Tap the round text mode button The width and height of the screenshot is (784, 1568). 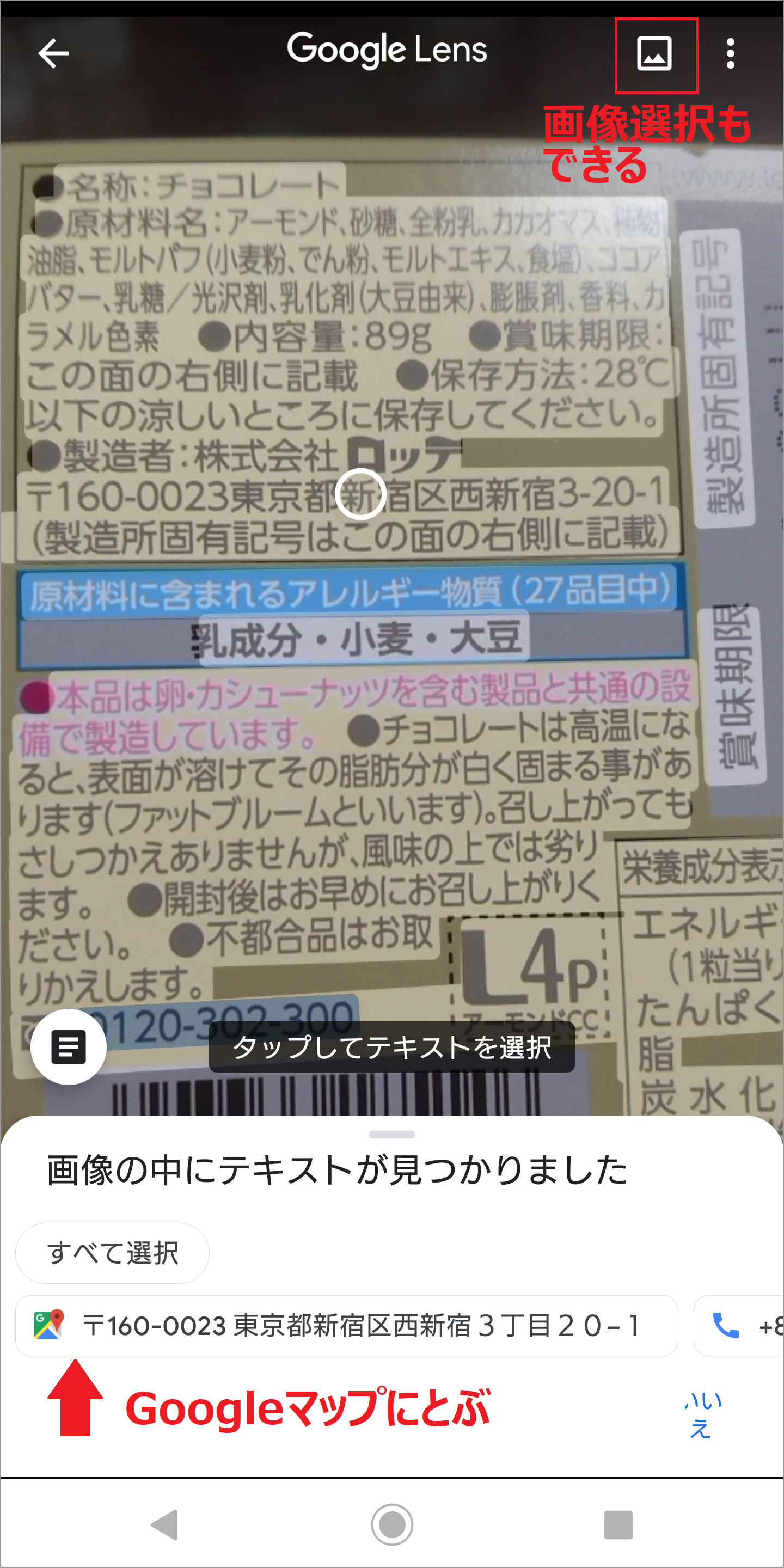[x=69, y=1047]
